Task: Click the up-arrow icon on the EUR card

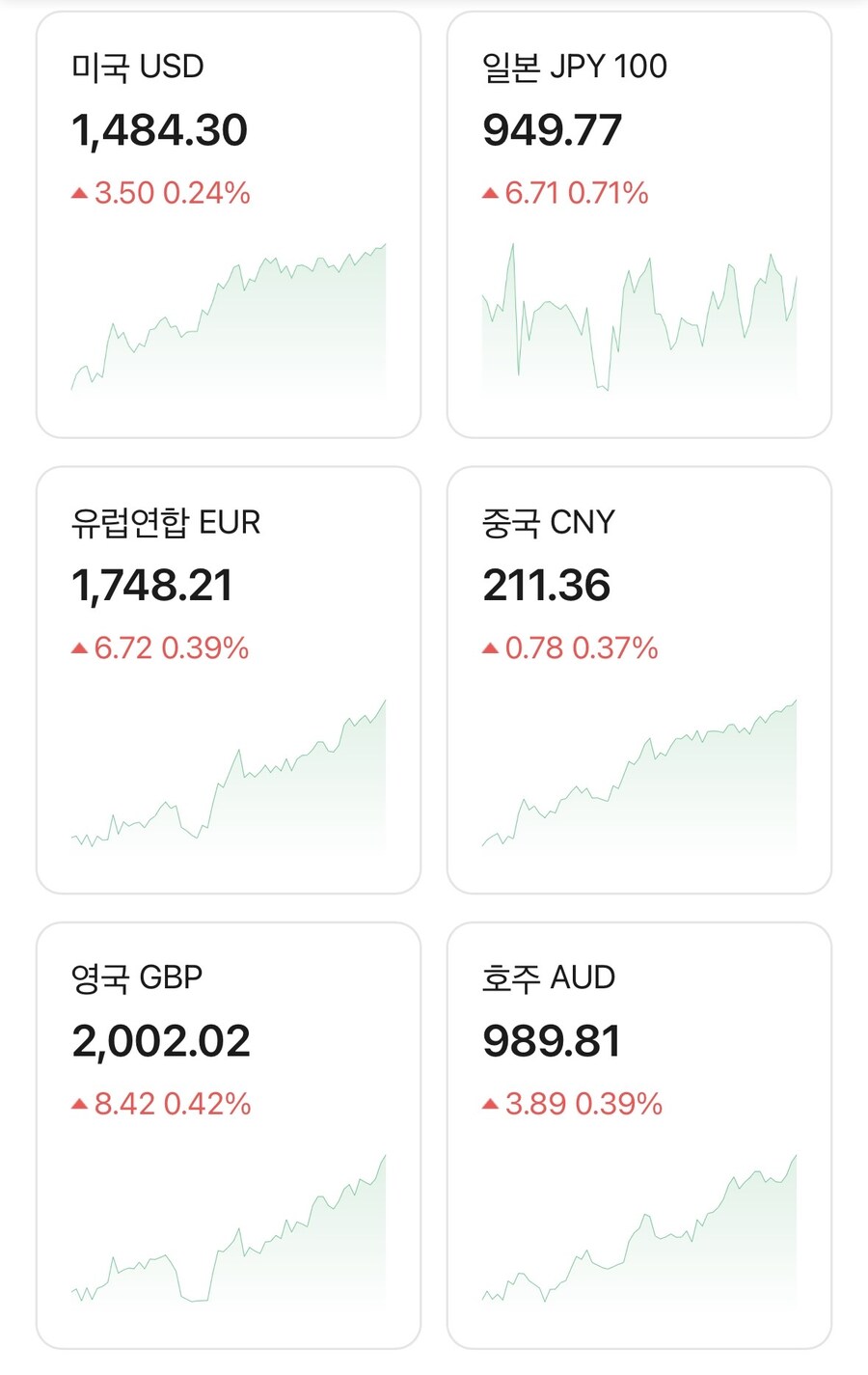Action: click(82, 647)
